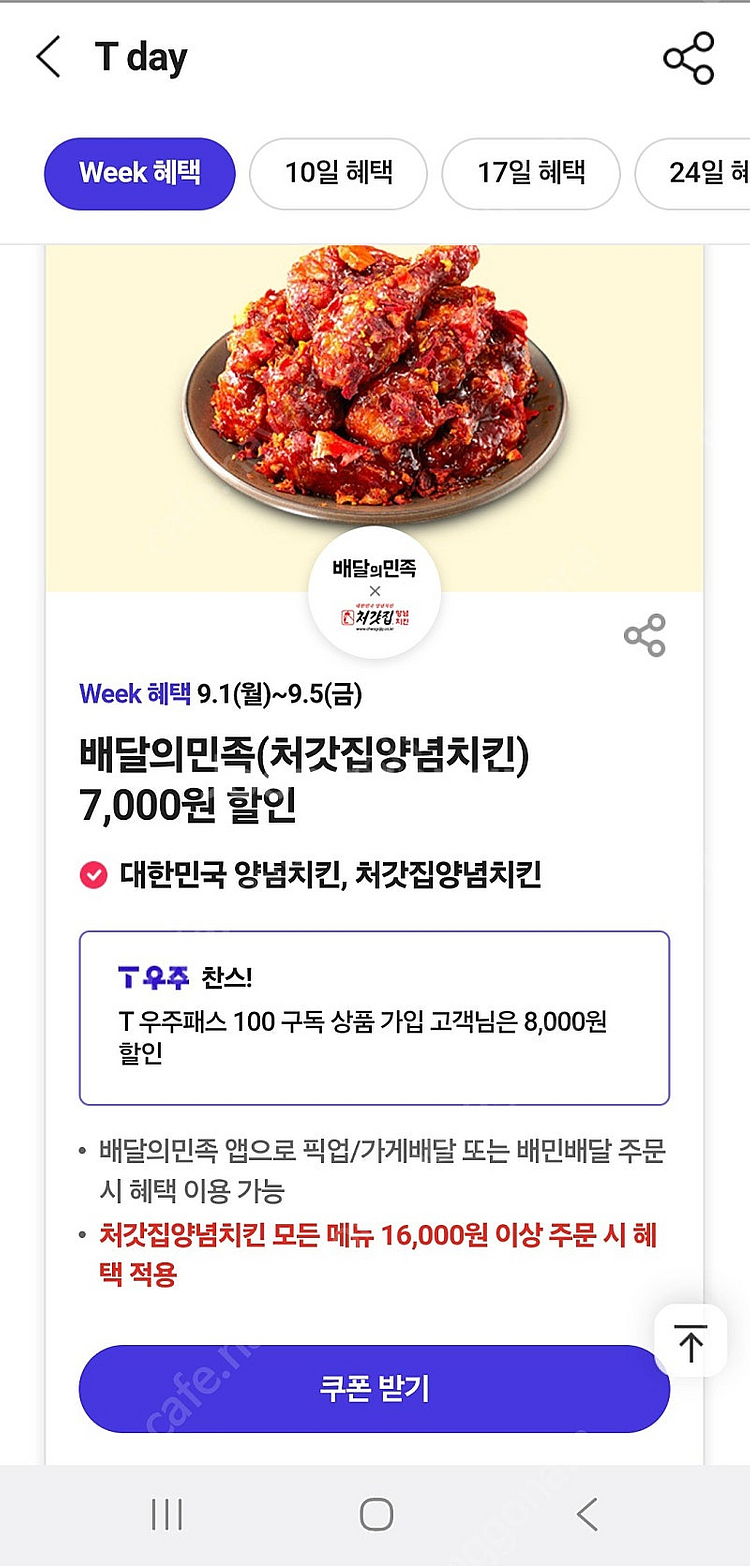This screenshot has width=750, height=1566.
Task: Tap the home button in navigation bar
Action: (375, 1515)
